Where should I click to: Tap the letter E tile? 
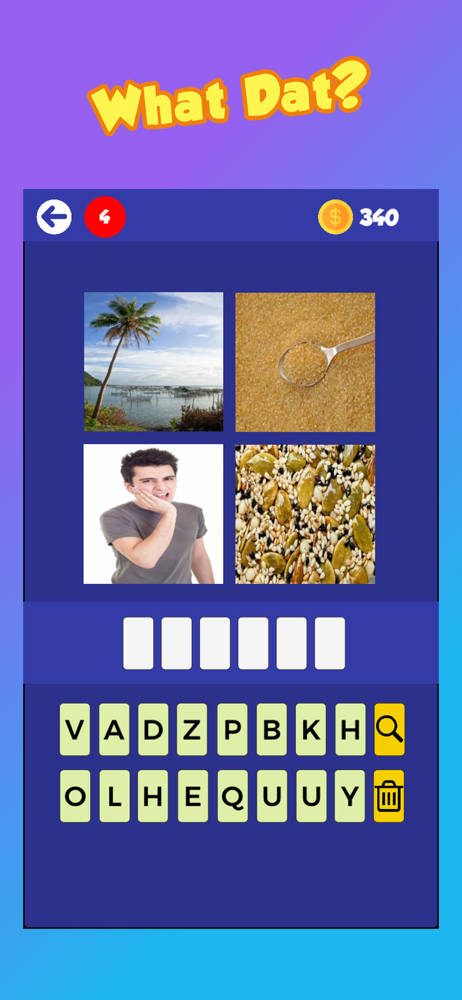(x=193, y=796)
